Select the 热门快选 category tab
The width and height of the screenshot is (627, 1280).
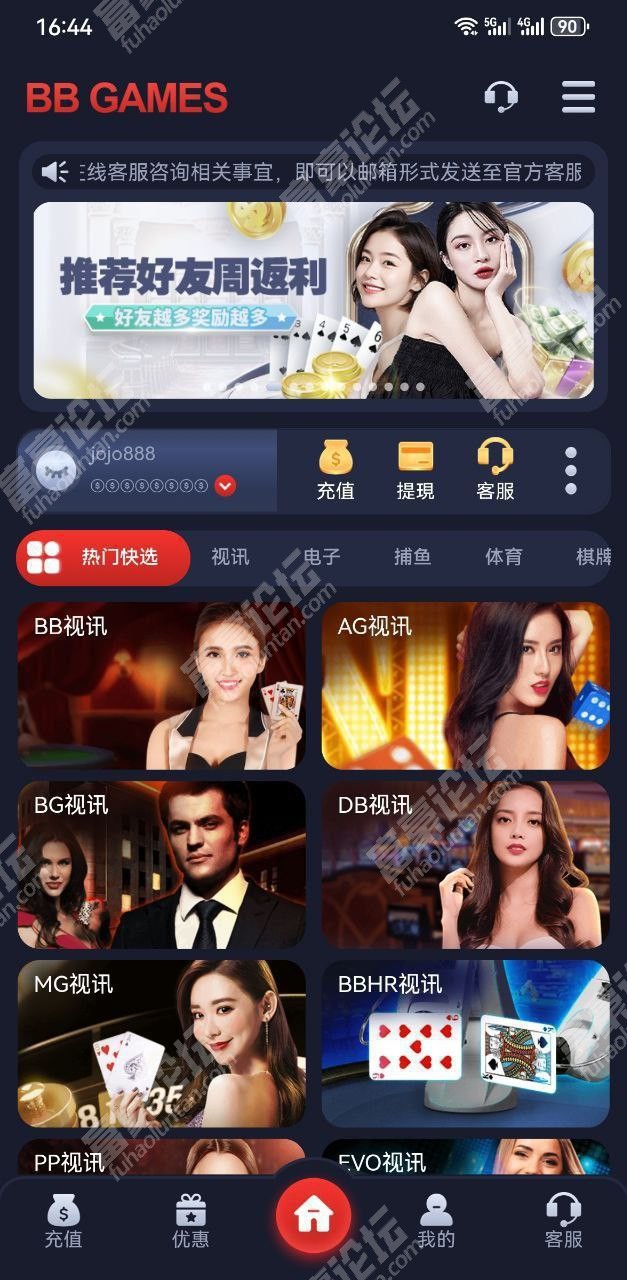click(103, 557)
